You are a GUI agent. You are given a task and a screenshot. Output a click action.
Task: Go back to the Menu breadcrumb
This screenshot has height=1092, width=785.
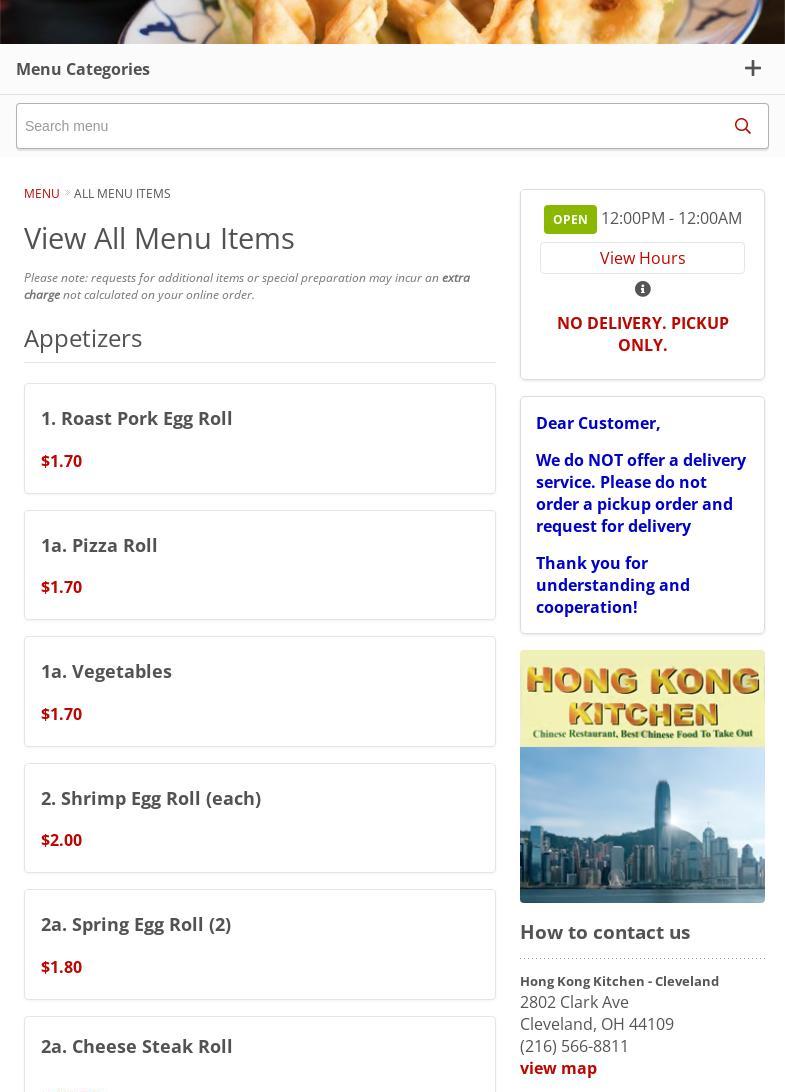click(42, 193)
